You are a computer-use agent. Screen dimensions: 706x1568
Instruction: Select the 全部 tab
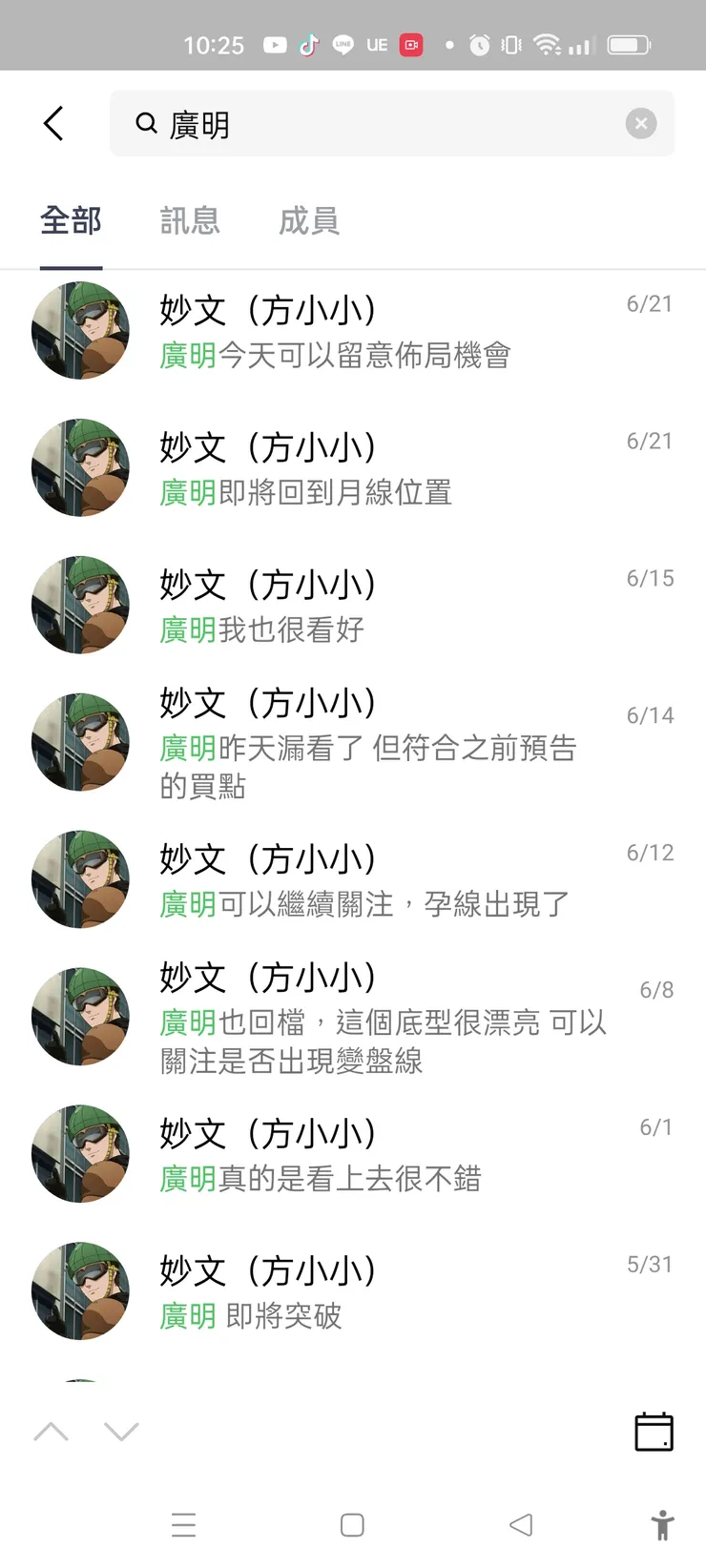tap(71, 221)
